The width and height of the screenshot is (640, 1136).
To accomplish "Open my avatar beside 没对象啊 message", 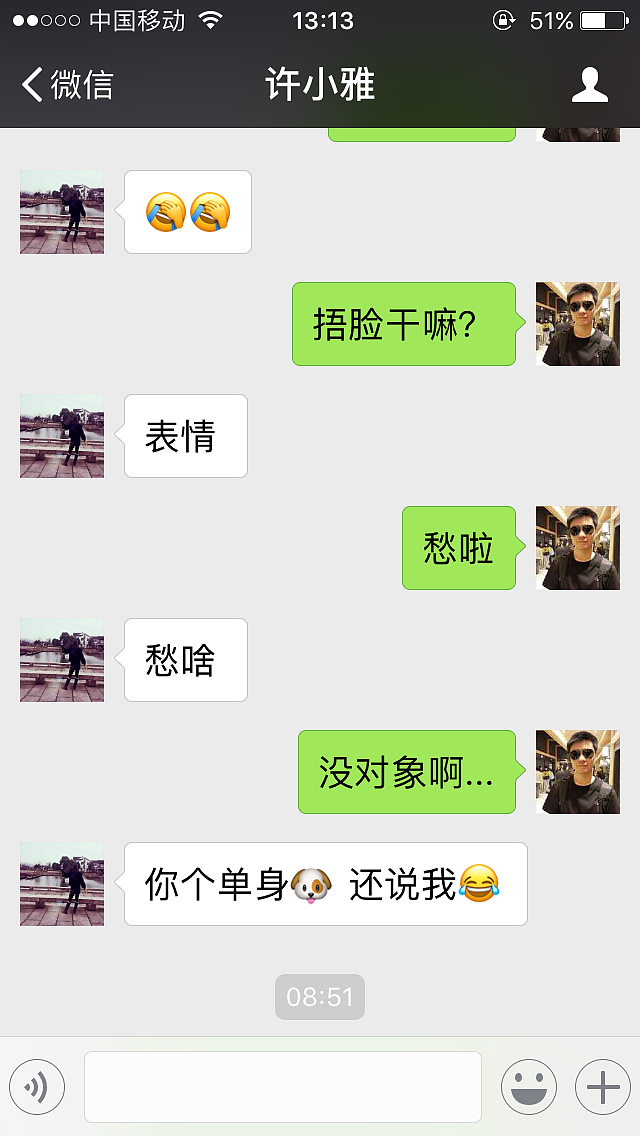I will 577,772.
